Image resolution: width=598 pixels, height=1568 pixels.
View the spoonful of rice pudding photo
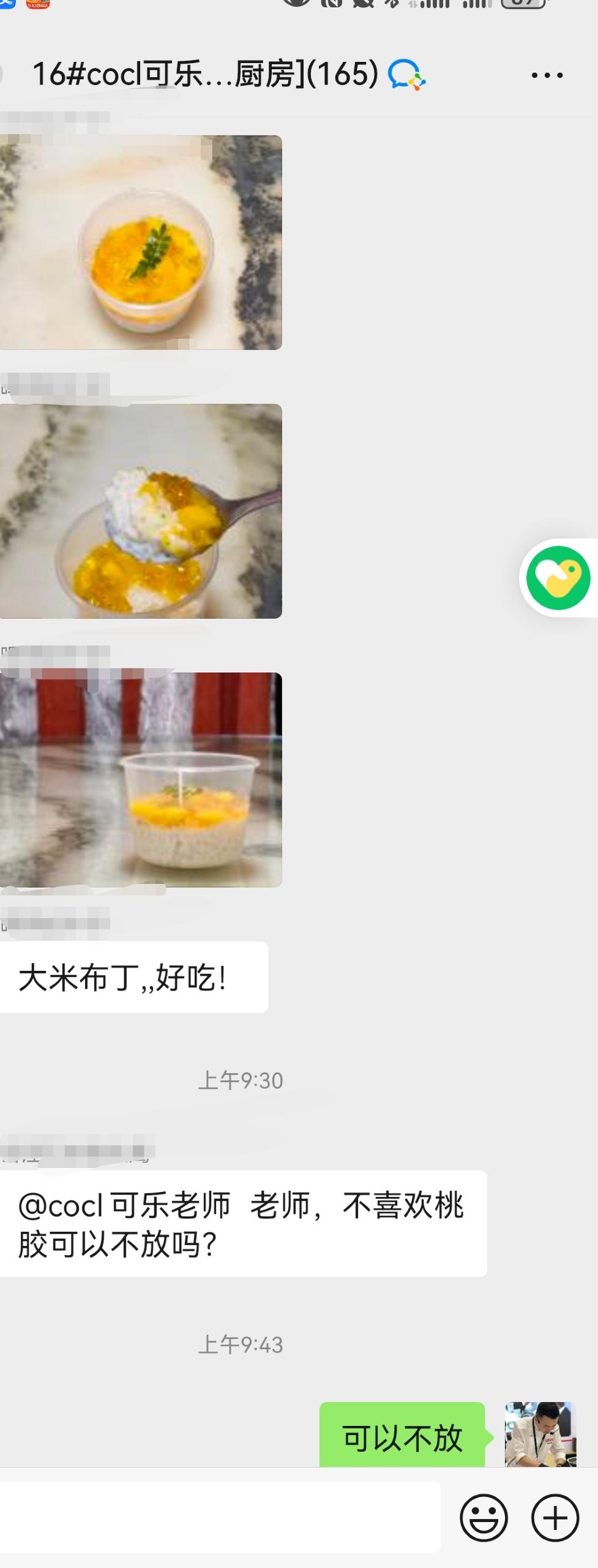click(x=141, y=511)
